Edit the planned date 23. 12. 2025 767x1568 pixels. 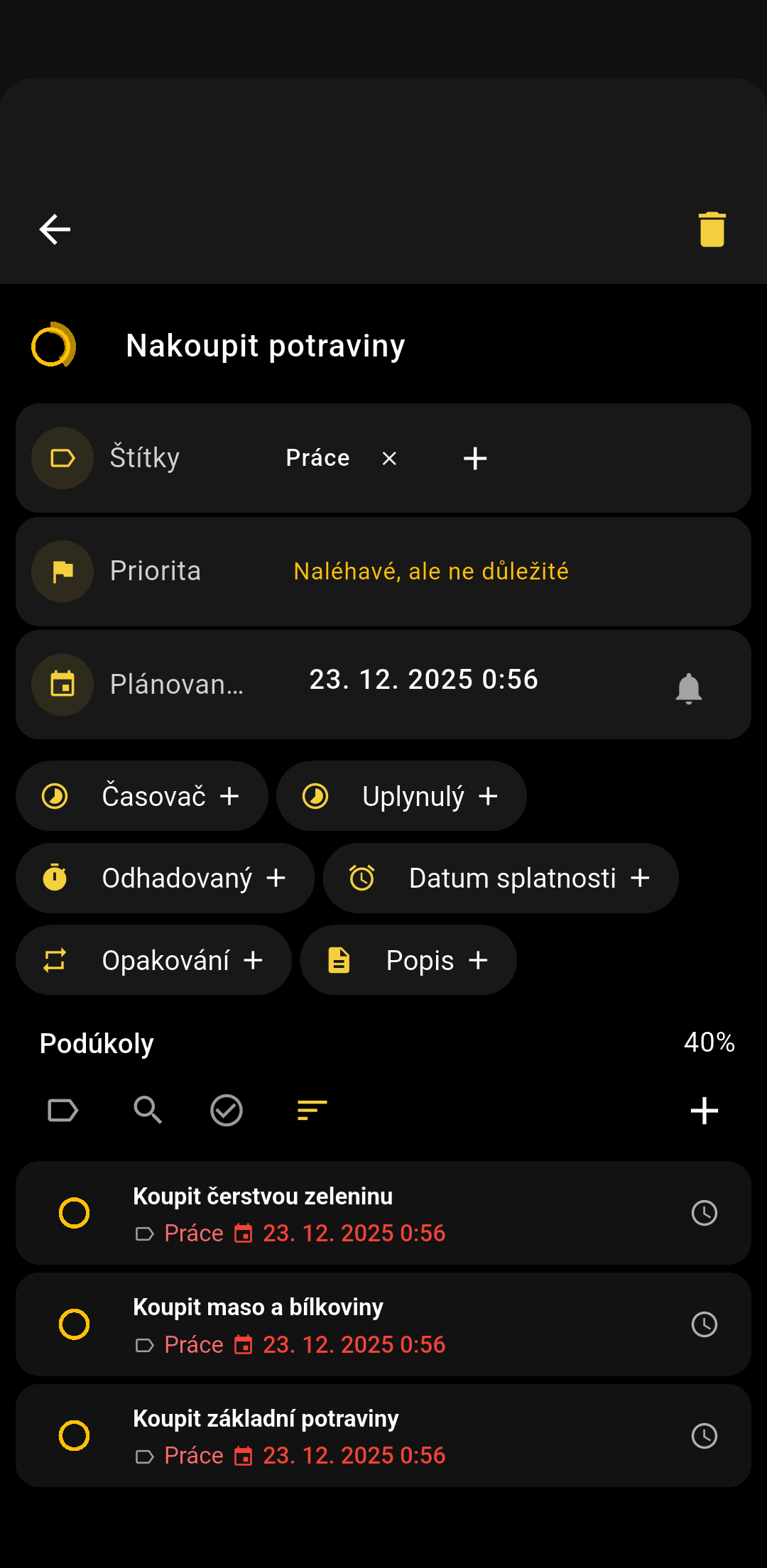tap(423, 680)
